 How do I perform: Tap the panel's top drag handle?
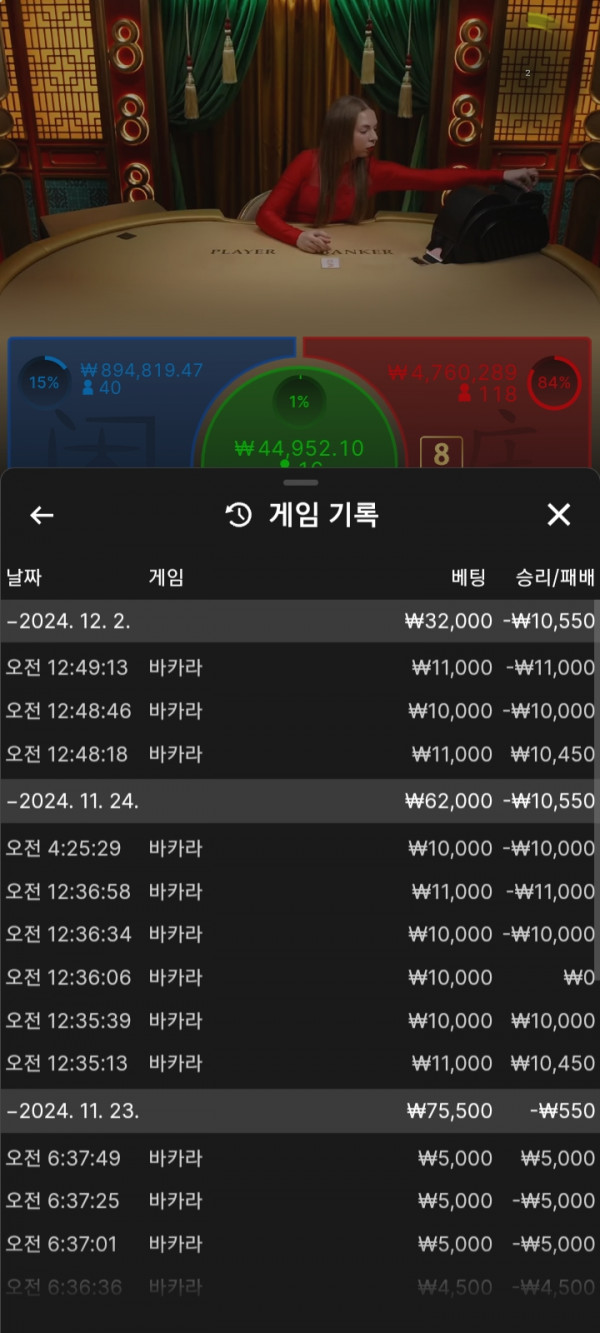tap(300, 483)
